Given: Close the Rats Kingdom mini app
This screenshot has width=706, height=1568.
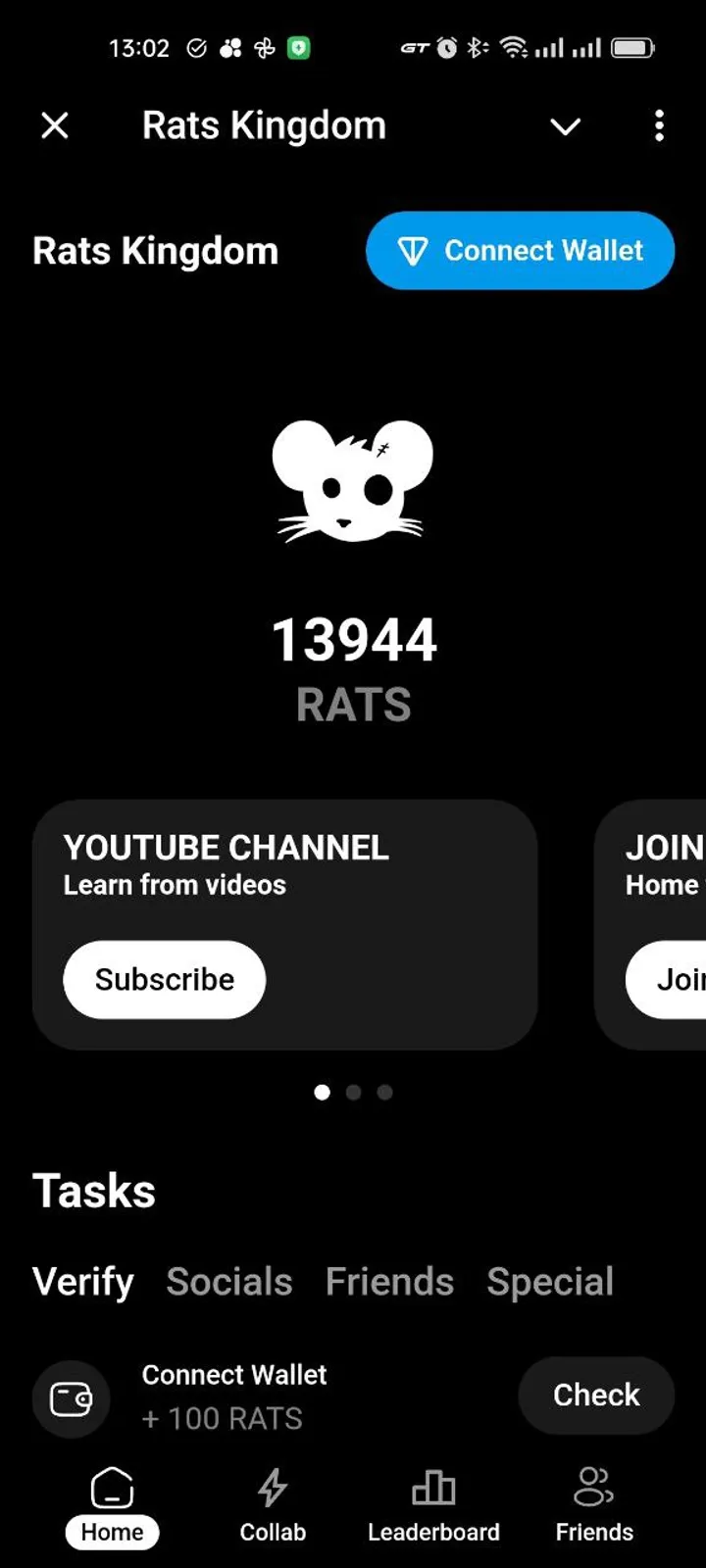Looking at the screenshot, I should coord(55,125).
